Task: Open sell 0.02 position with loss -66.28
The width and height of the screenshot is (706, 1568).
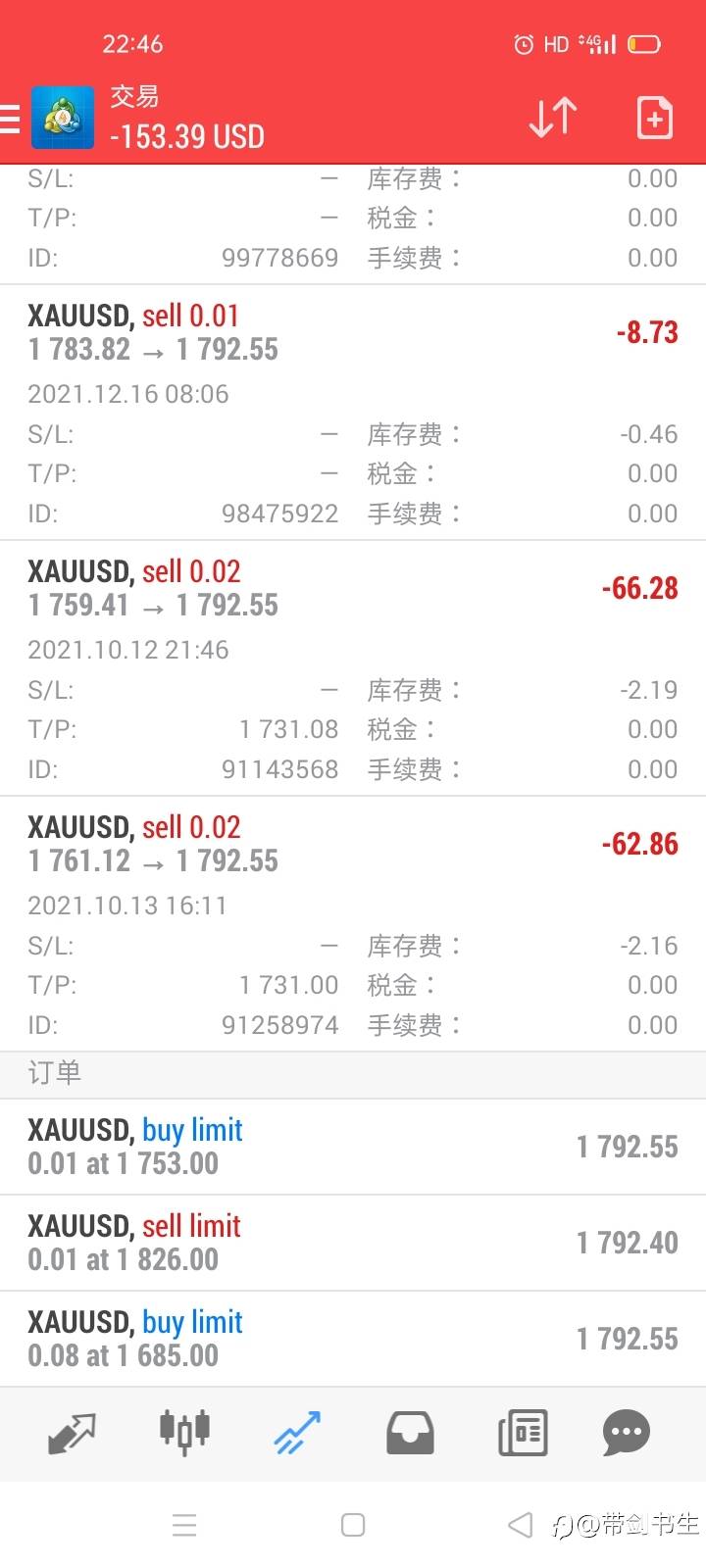Action: coord(353,668)
